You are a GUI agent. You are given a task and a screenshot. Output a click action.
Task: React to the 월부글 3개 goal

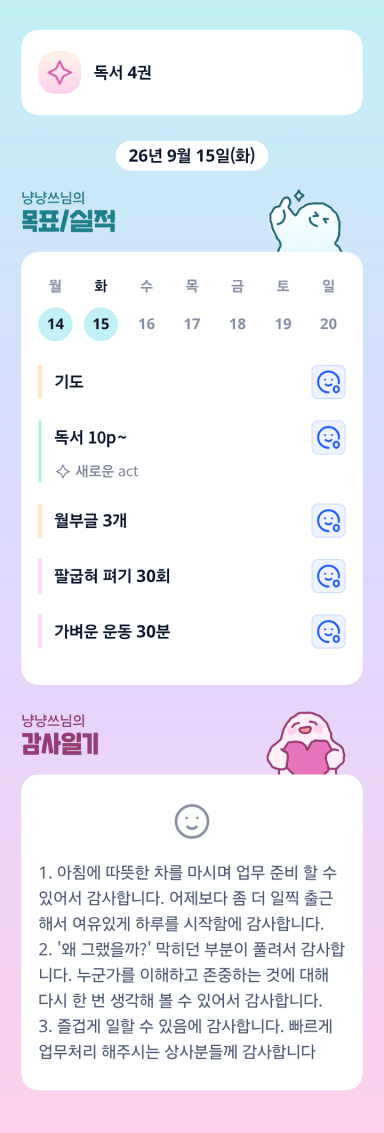pyautogui.click(x=328, y=520)
